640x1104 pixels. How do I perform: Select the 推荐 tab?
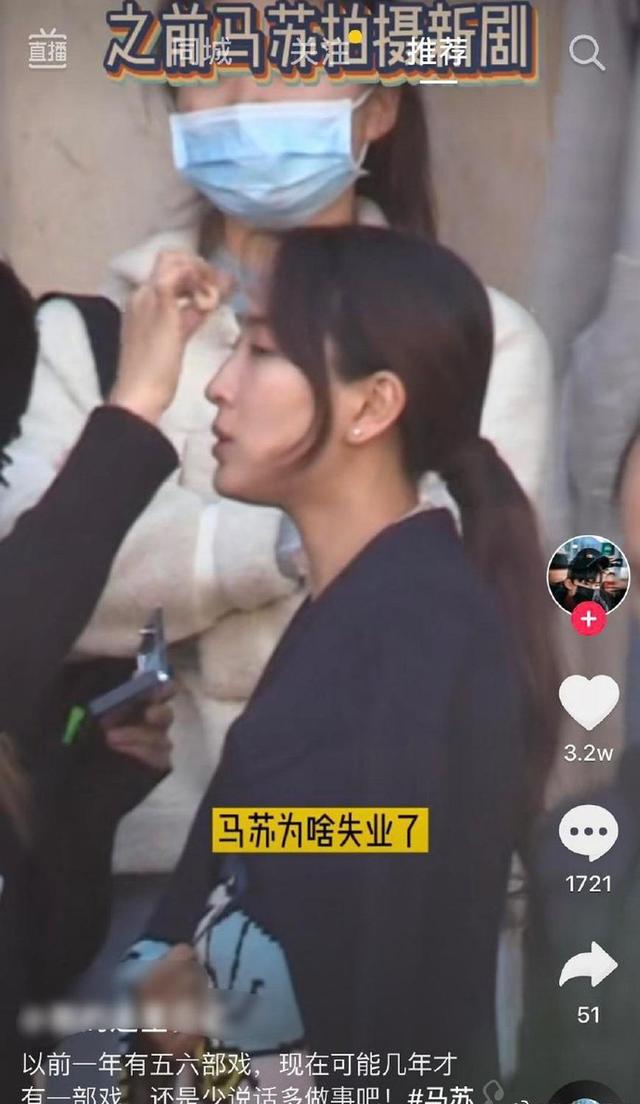pyautogui.click(x=438, y=52)
